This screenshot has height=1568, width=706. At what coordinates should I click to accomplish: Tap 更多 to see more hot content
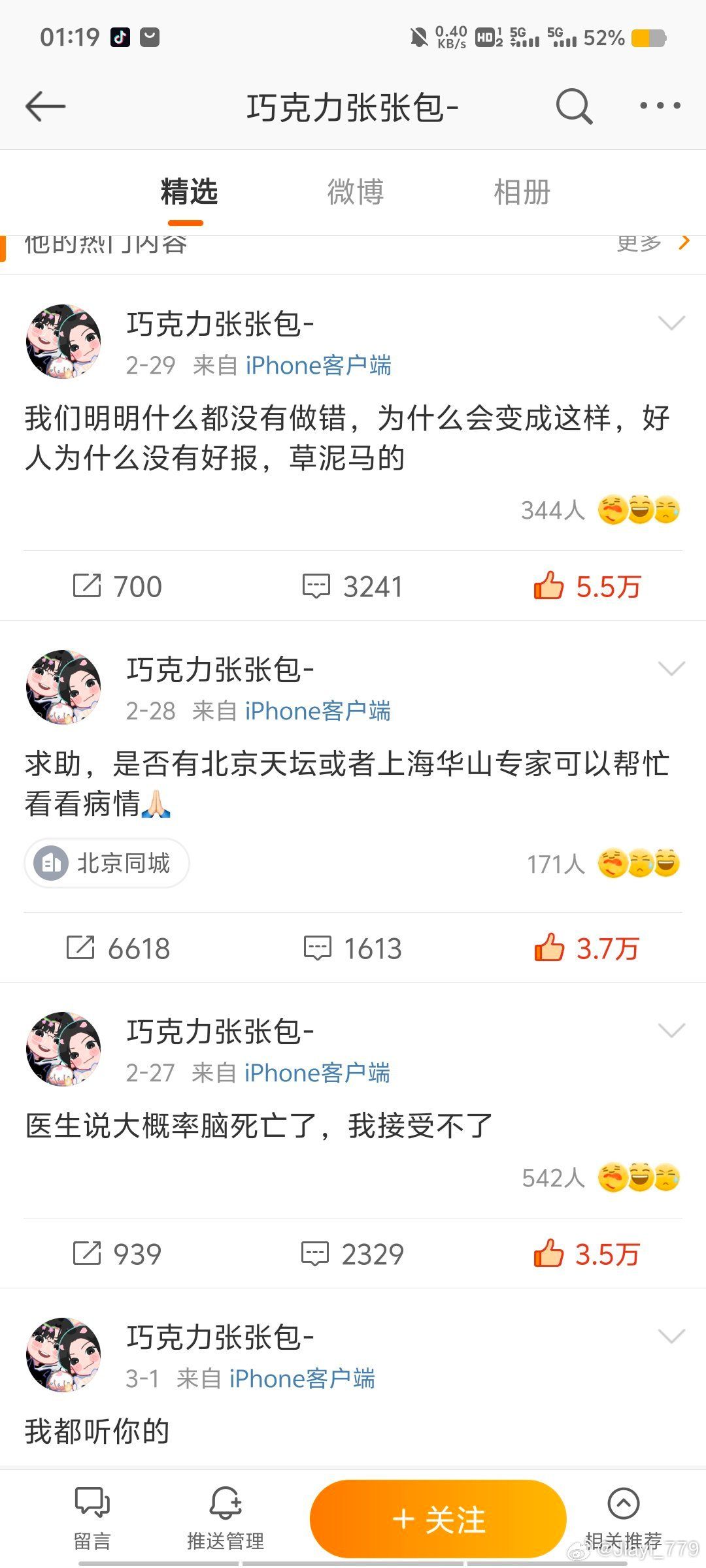[x=650, y=243]
